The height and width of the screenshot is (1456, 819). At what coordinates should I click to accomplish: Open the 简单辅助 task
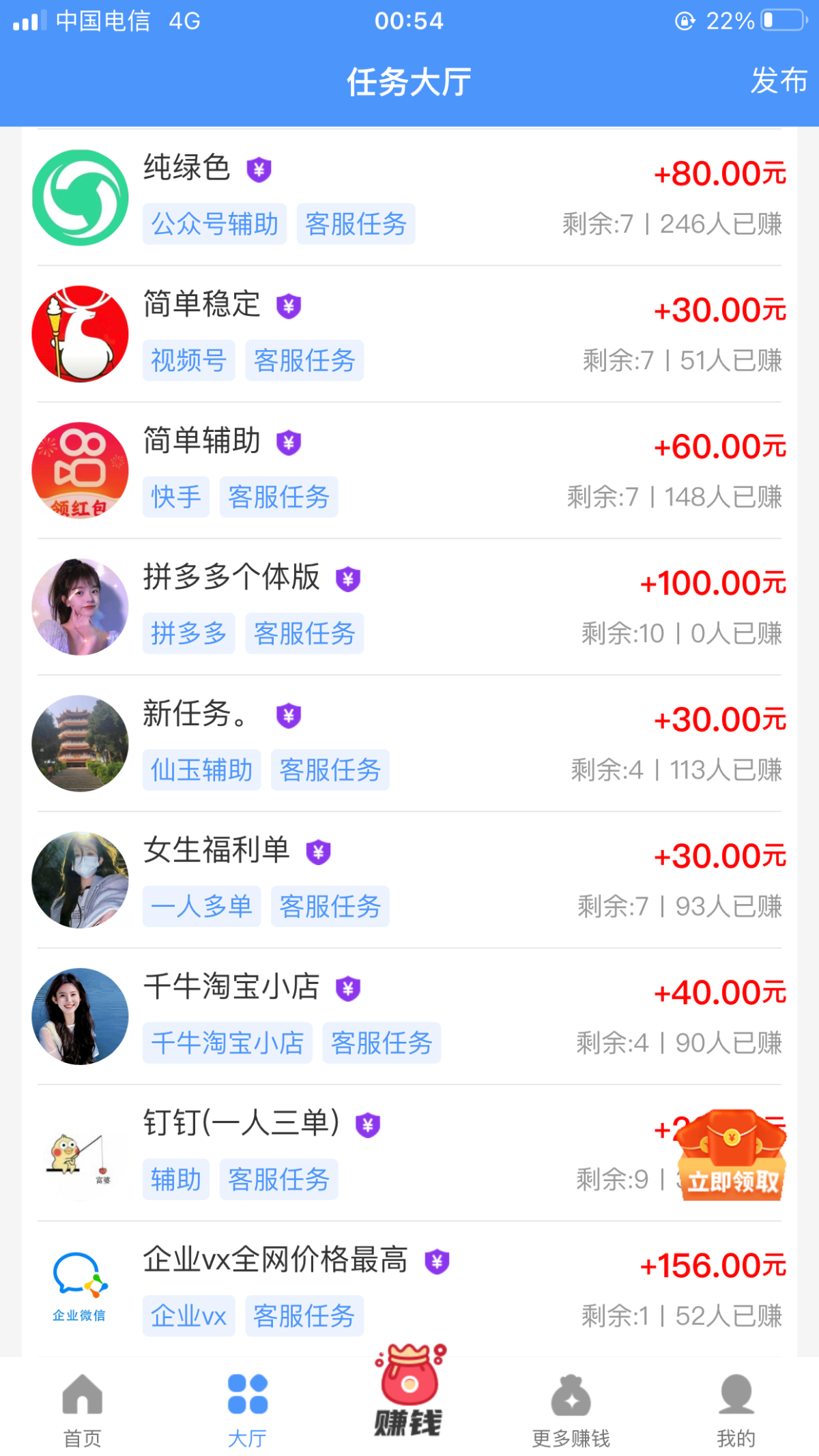coord(409,470)
